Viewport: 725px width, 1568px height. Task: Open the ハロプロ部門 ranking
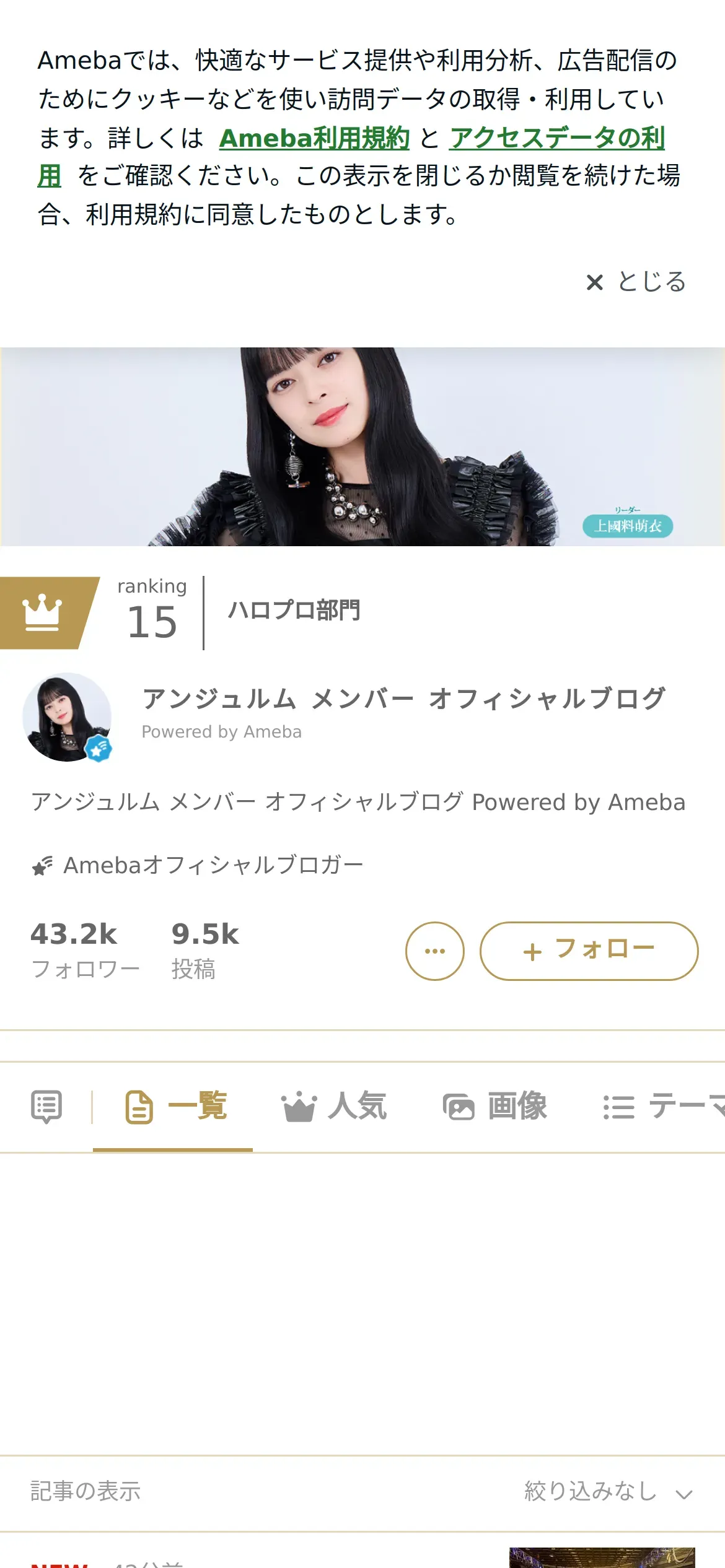pos(294,611)
